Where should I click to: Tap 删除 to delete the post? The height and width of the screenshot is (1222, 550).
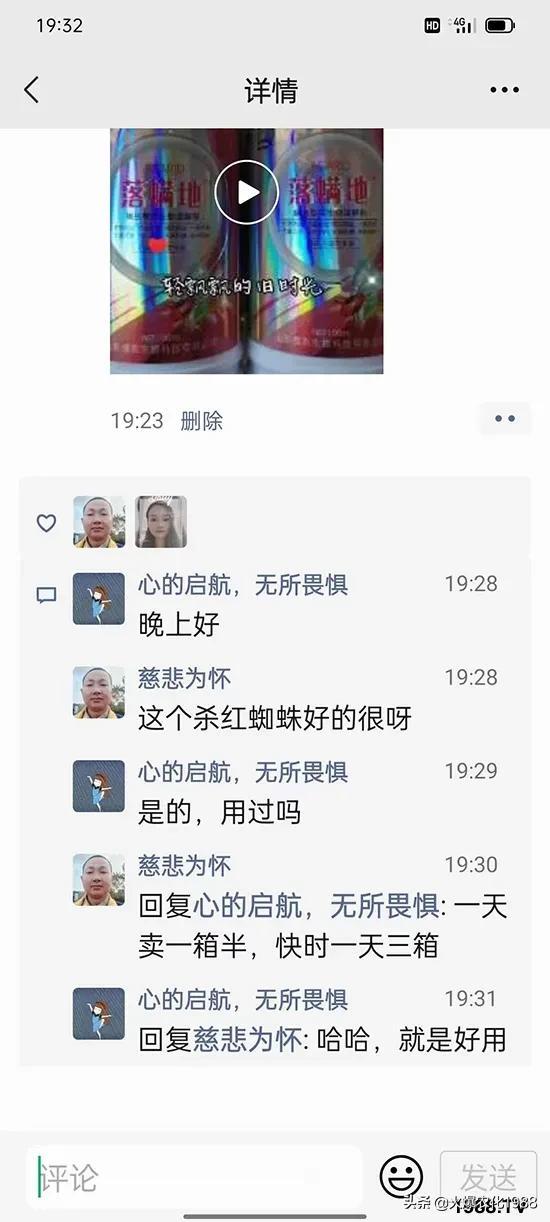[201, 421]
